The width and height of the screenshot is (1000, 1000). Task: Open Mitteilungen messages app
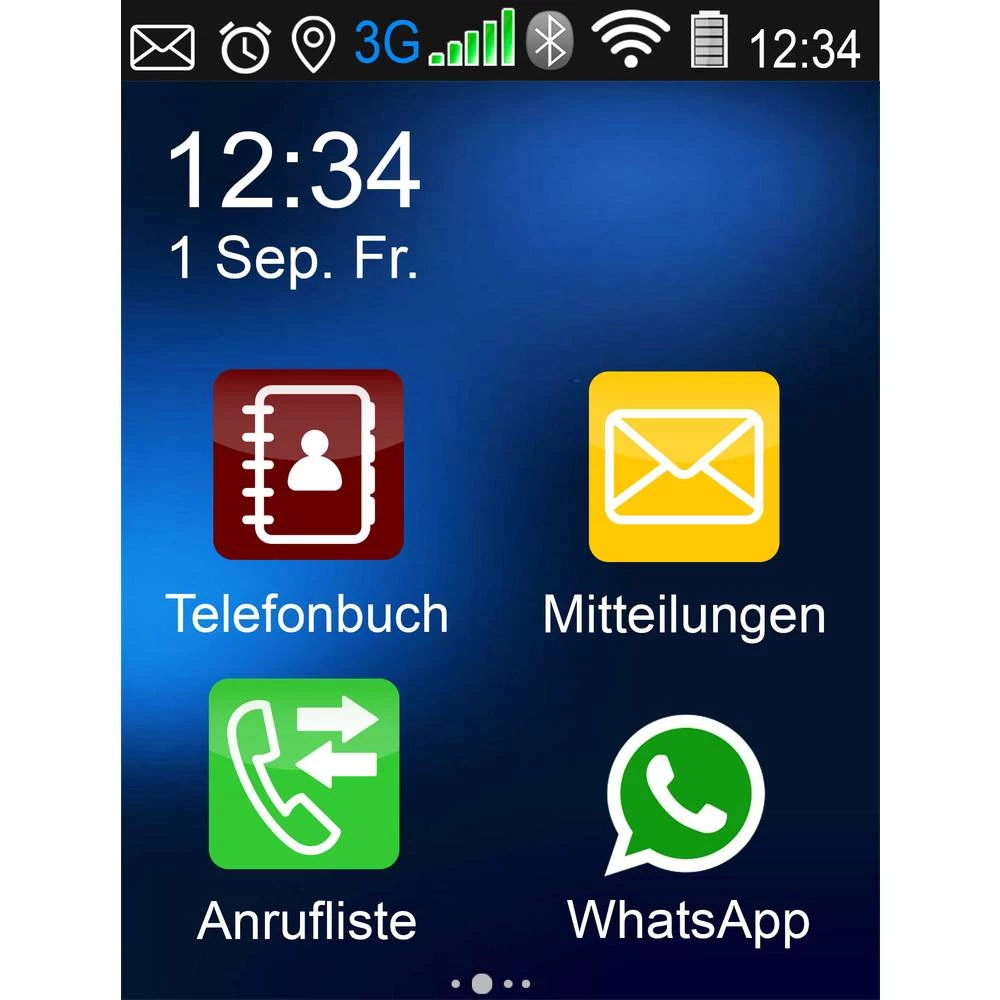coord(683,467)
